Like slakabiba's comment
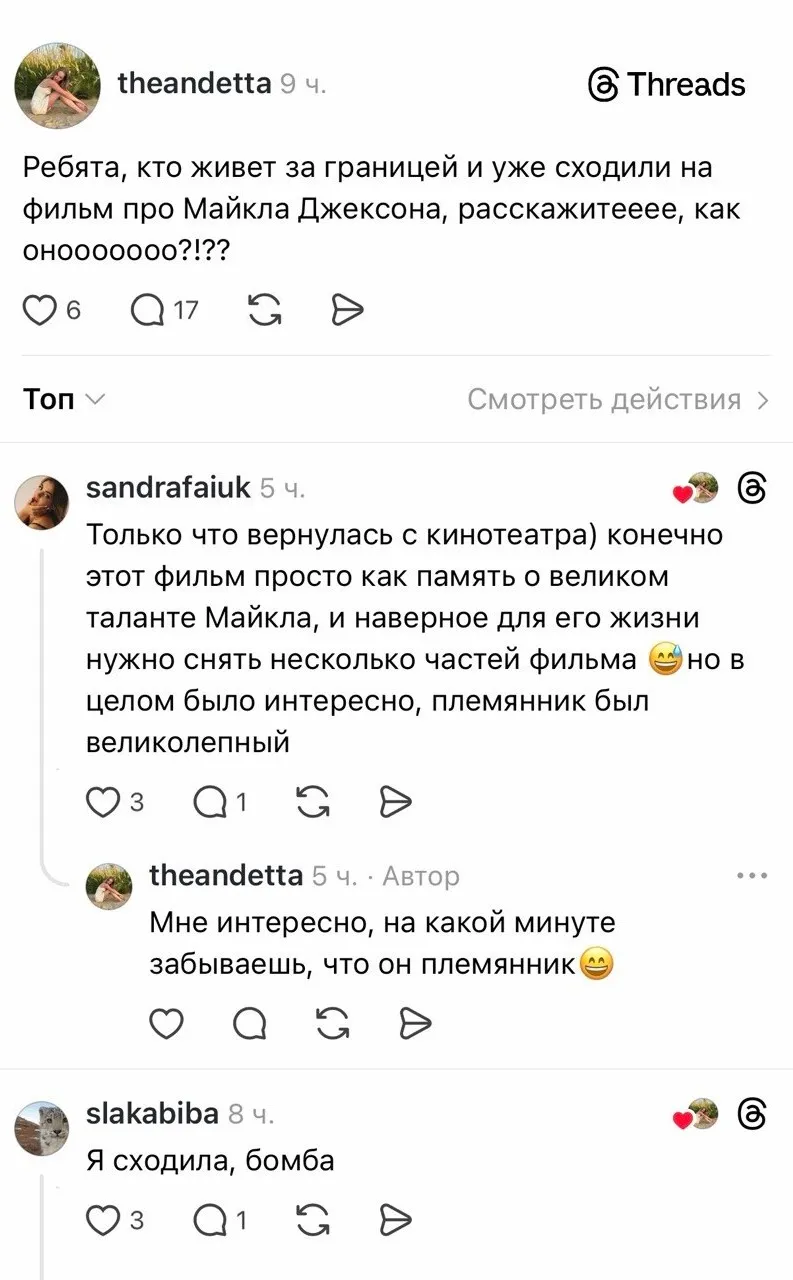Screen dimensions: 793x1280 point(101,1219)
